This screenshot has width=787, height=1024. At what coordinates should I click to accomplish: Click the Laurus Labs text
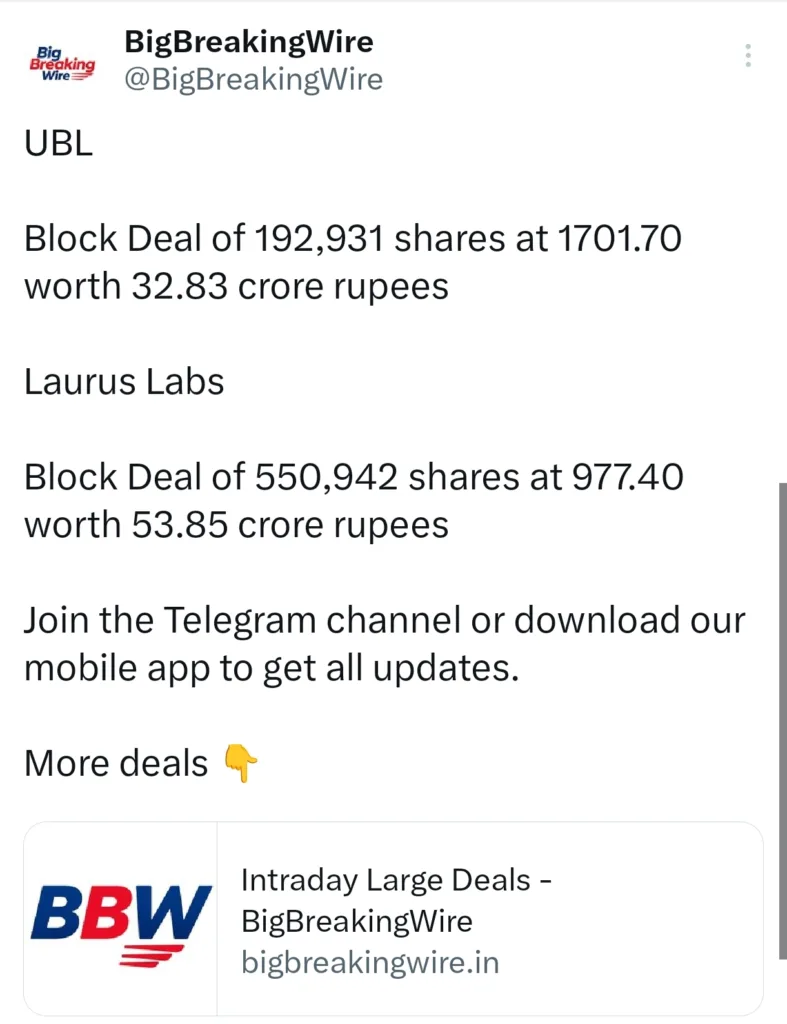pyautogui.click(x=123, y=381)
